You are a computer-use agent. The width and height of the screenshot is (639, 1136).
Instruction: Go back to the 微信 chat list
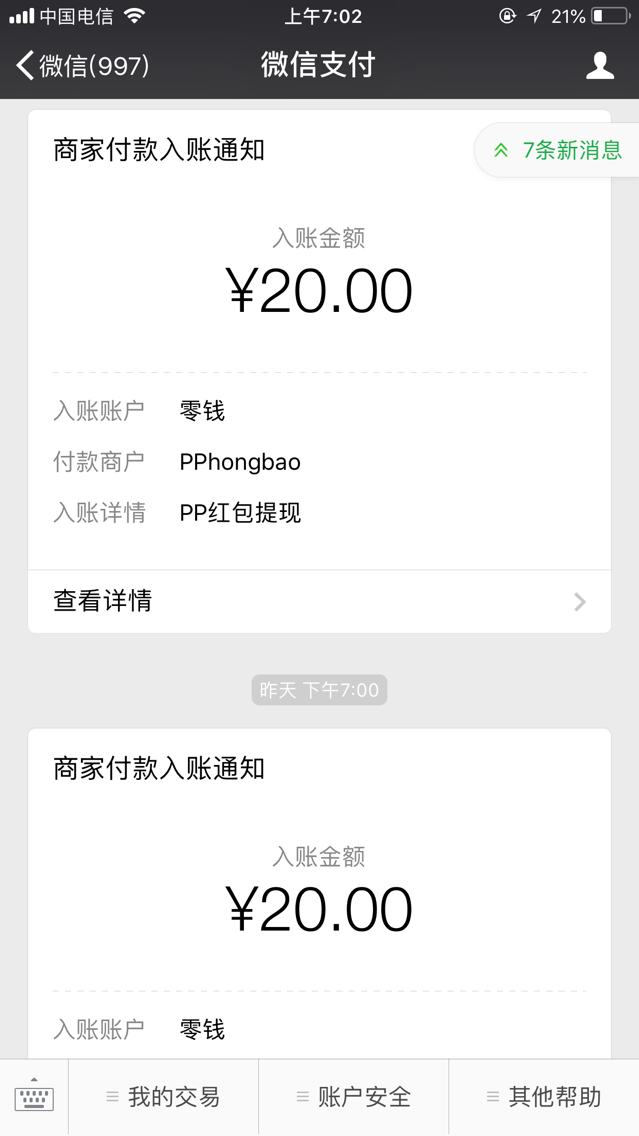pos(83,66)
